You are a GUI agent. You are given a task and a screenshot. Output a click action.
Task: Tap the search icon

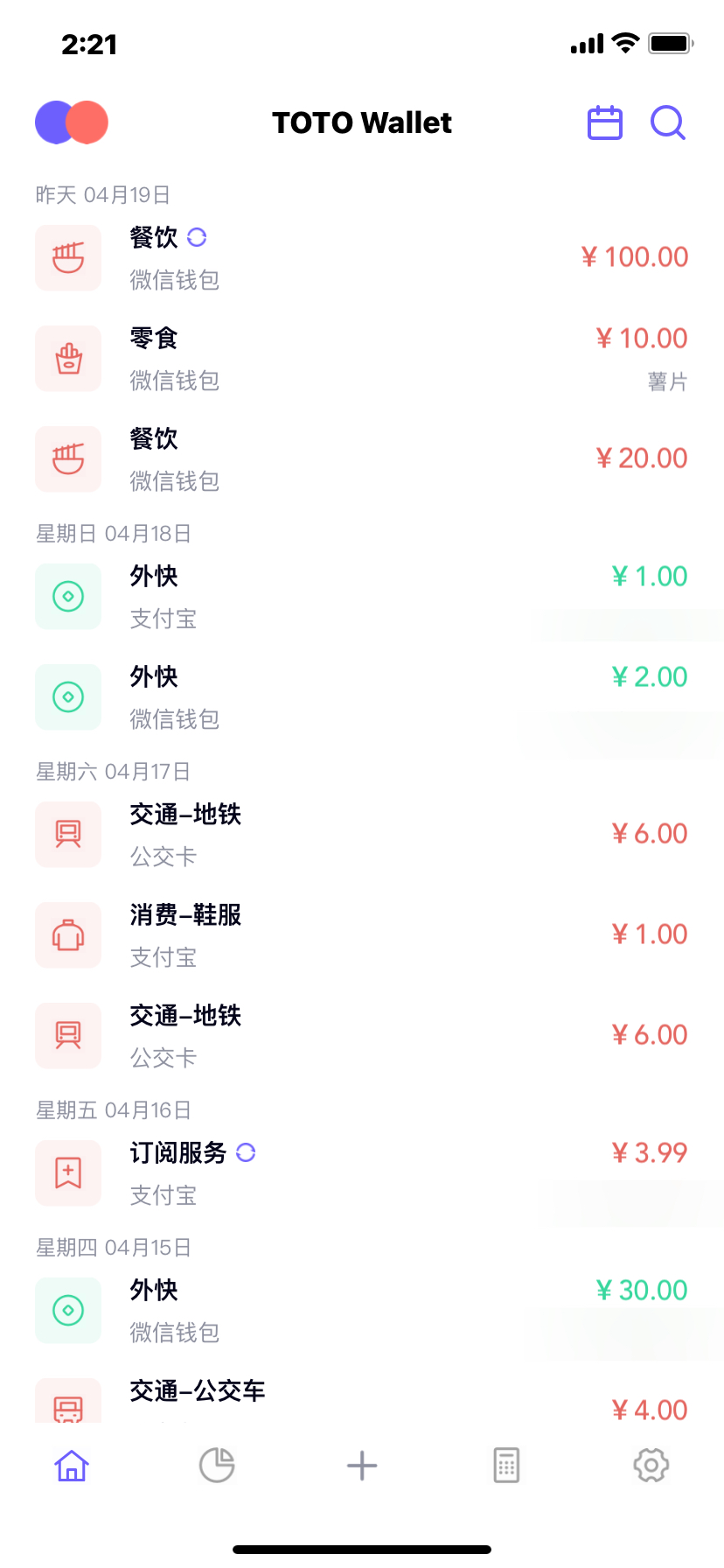point(667,122)
